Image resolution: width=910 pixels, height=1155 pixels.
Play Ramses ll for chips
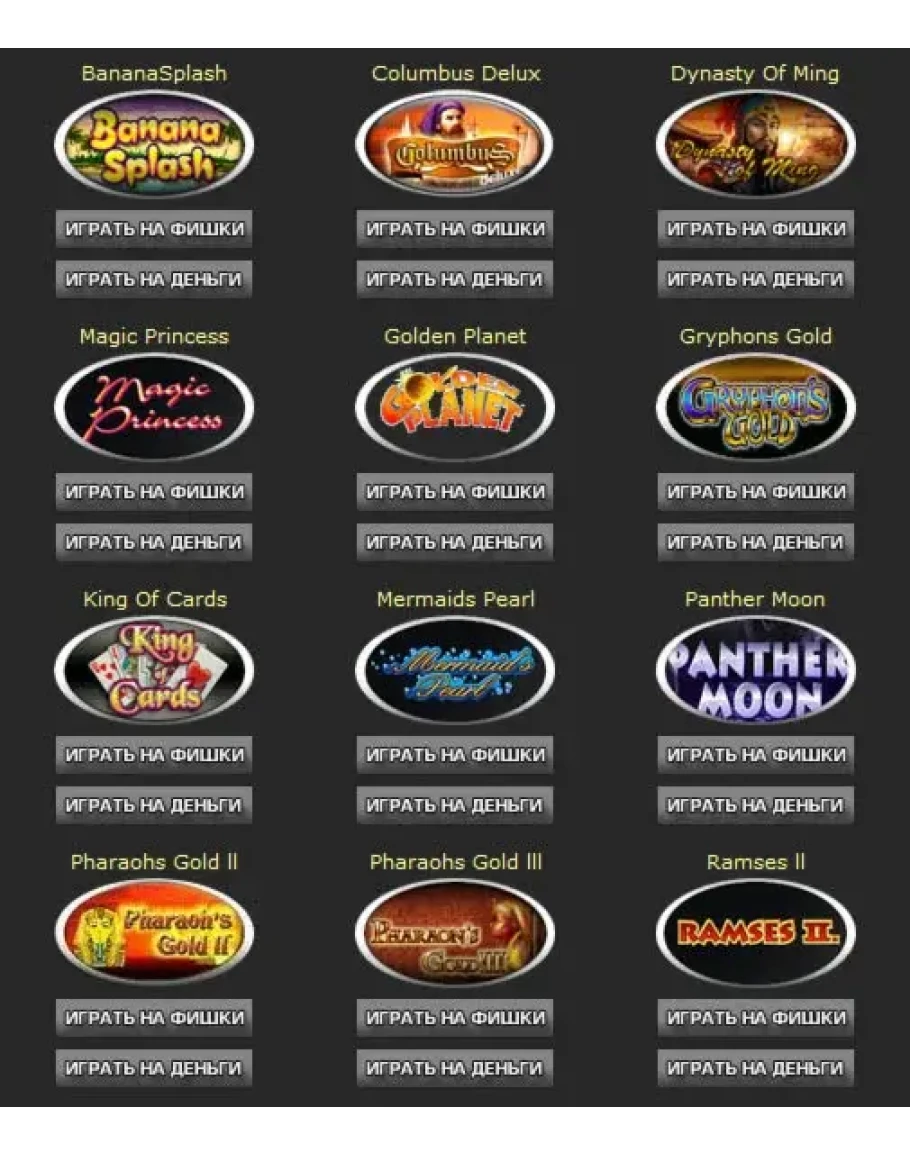point(755,1018)
